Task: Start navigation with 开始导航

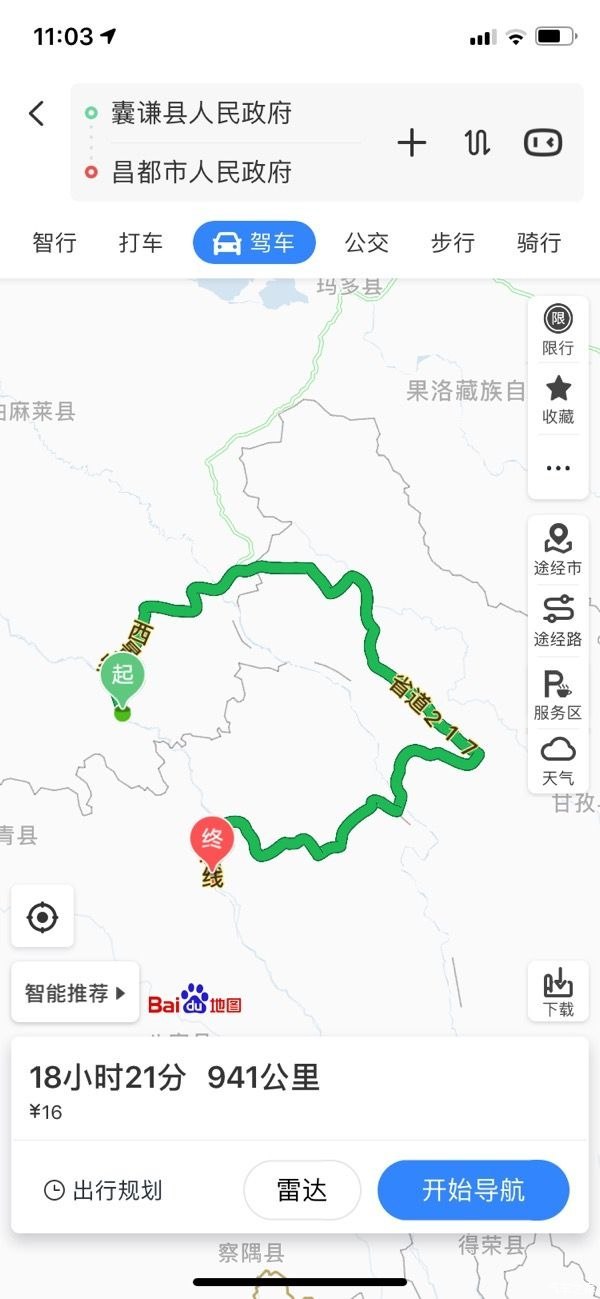Action: coord(473,1190)
